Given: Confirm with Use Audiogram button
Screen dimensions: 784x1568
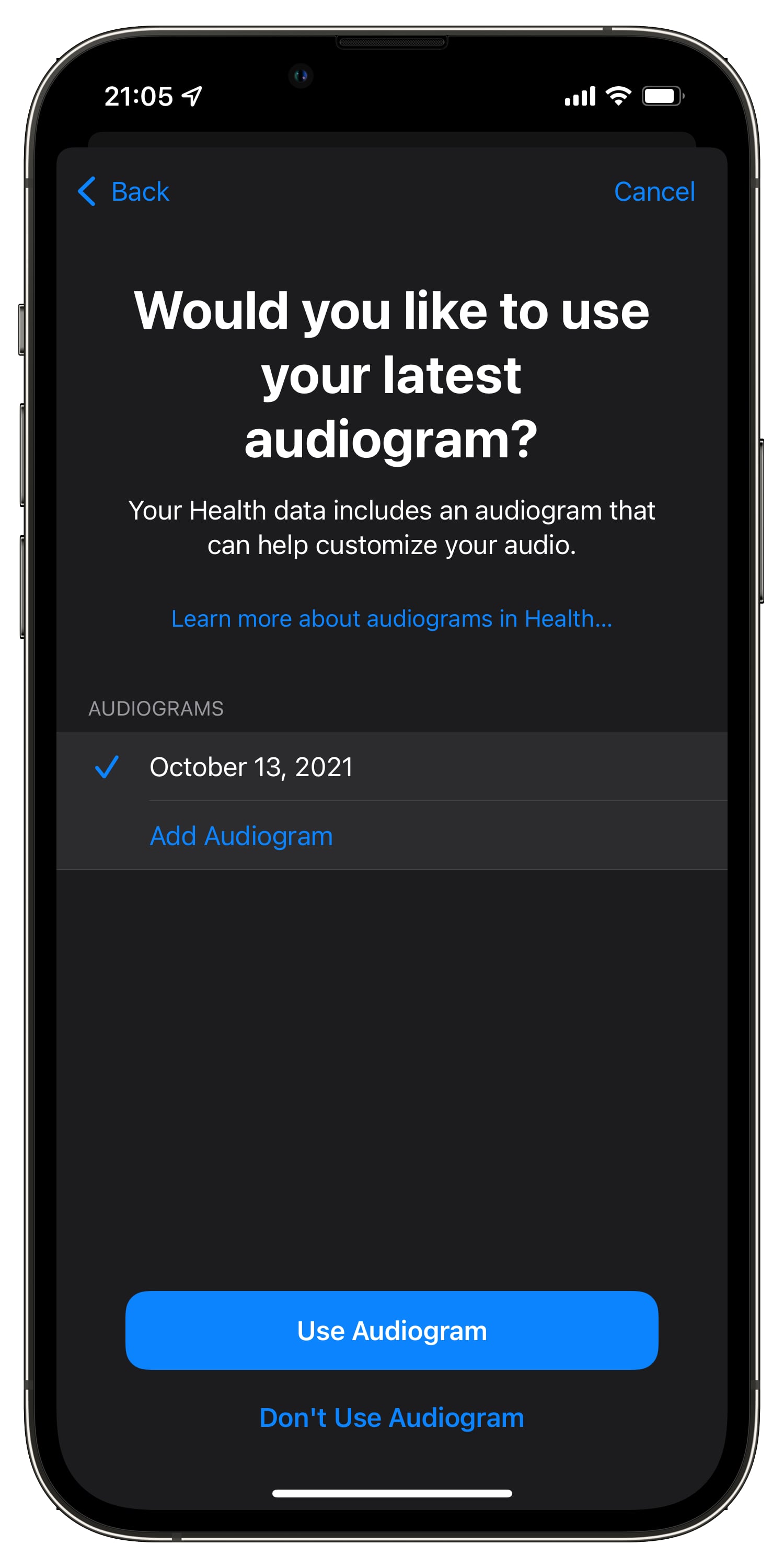Looking at the screenshot, I should click(391, 1330).
